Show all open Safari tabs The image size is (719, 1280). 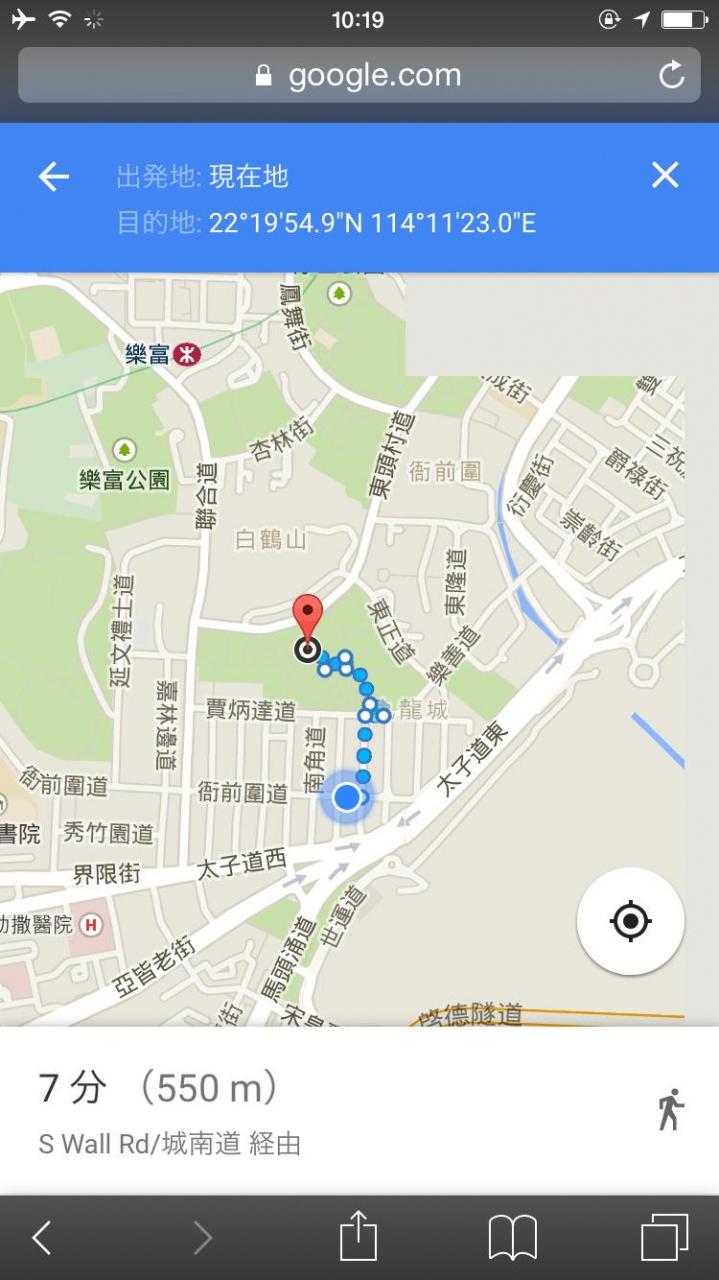(x=664, y=1238)
